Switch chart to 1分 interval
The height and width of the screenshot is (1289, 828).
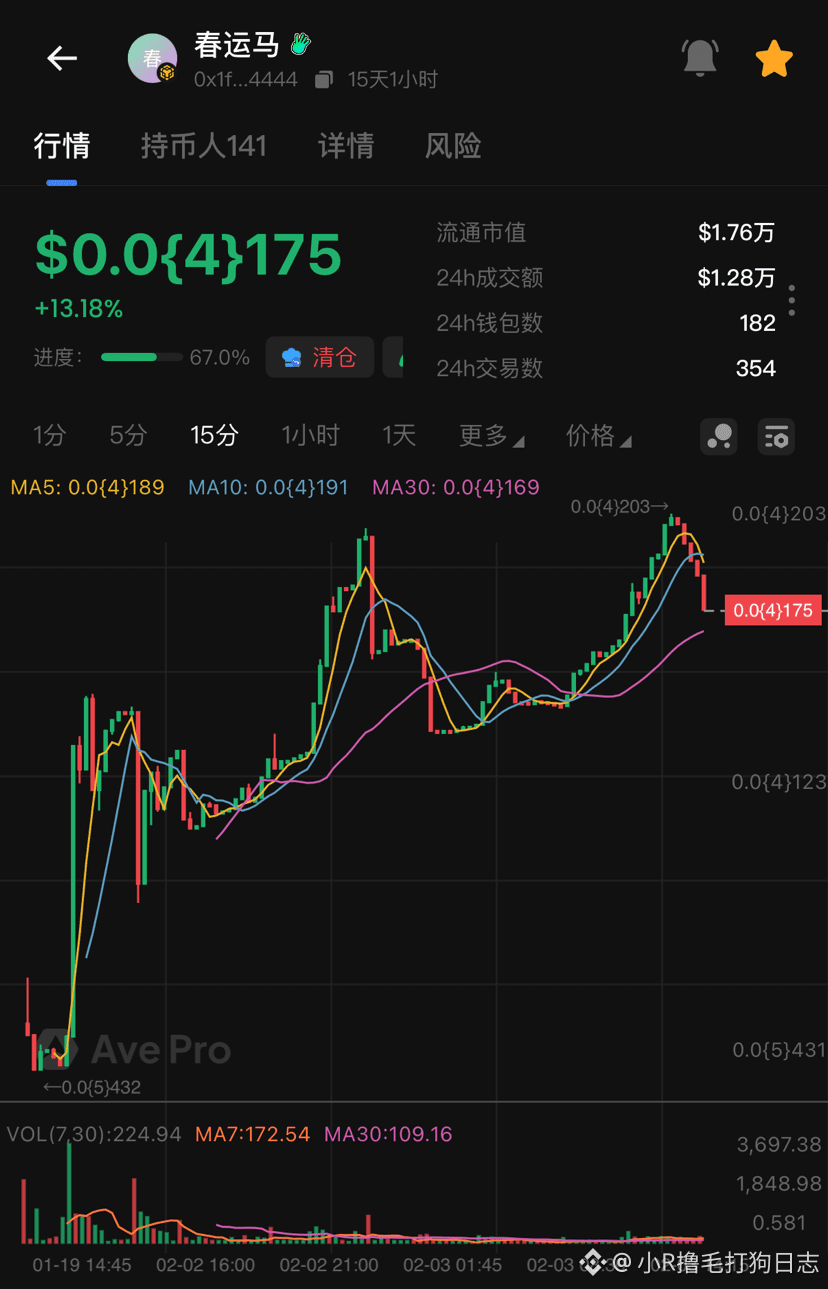click(49, 435)
